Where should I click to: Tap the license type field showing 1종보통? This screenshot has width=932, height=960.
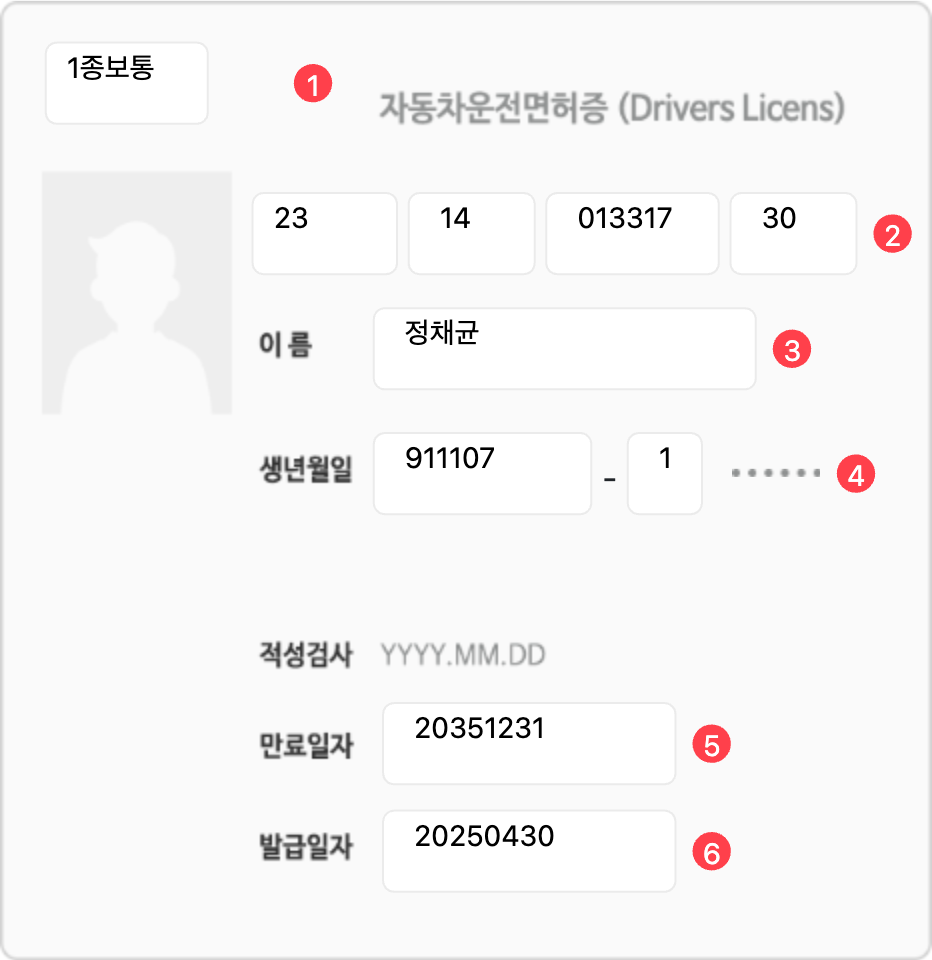pyautogui.click(x=126, y=83)
